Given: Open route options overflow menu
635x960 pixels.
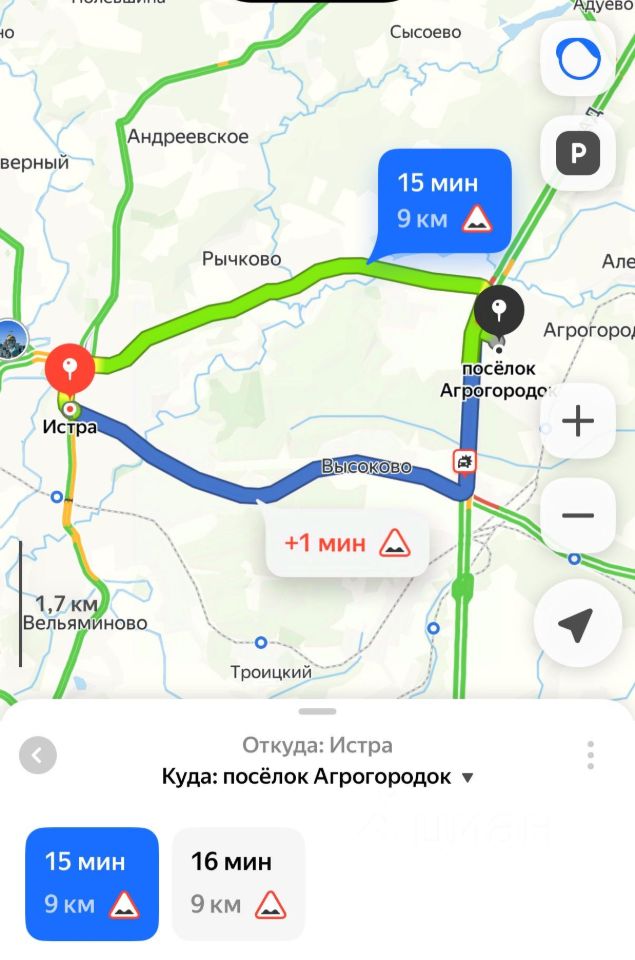Looking at the screenshot, I should tap(591, 755).
